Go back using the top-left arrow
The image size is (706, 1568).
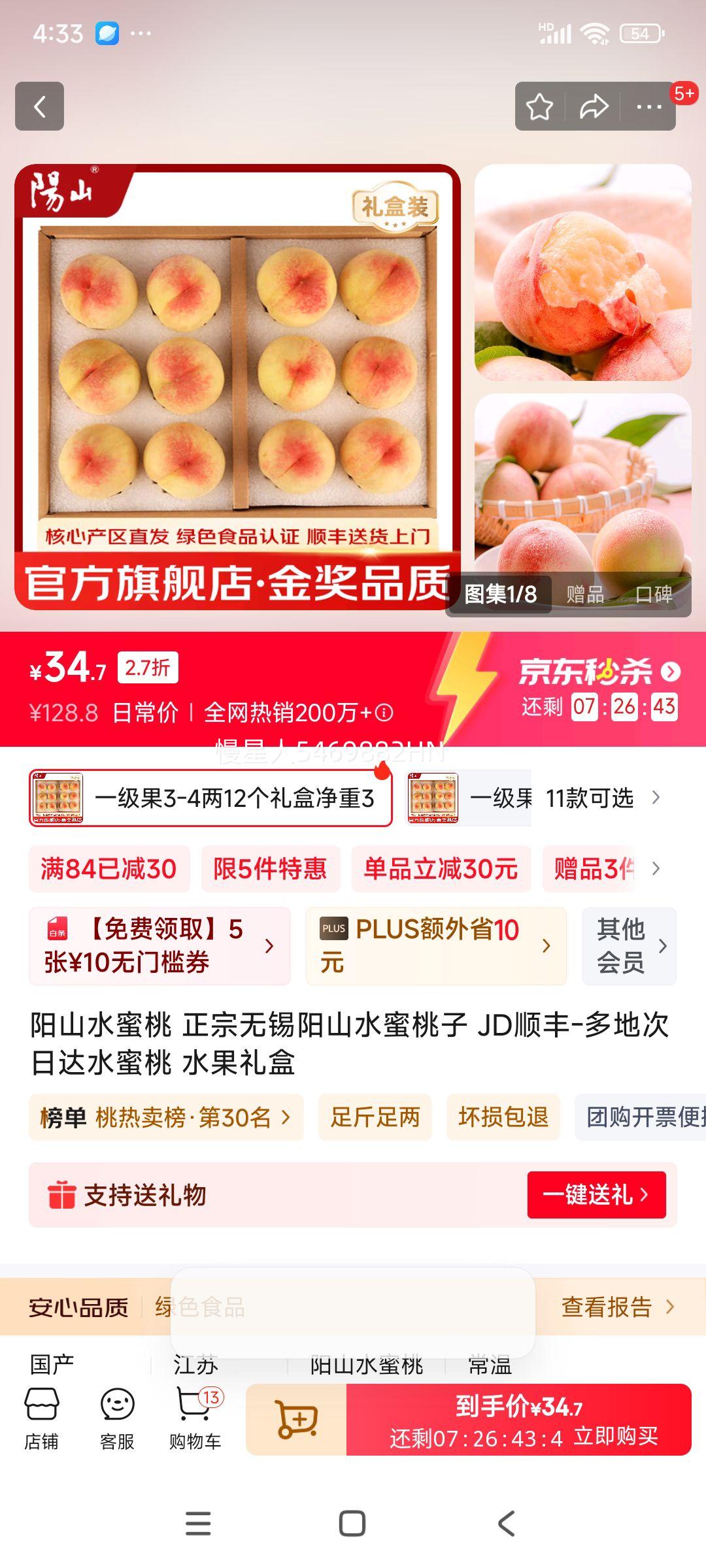point(39,106)
